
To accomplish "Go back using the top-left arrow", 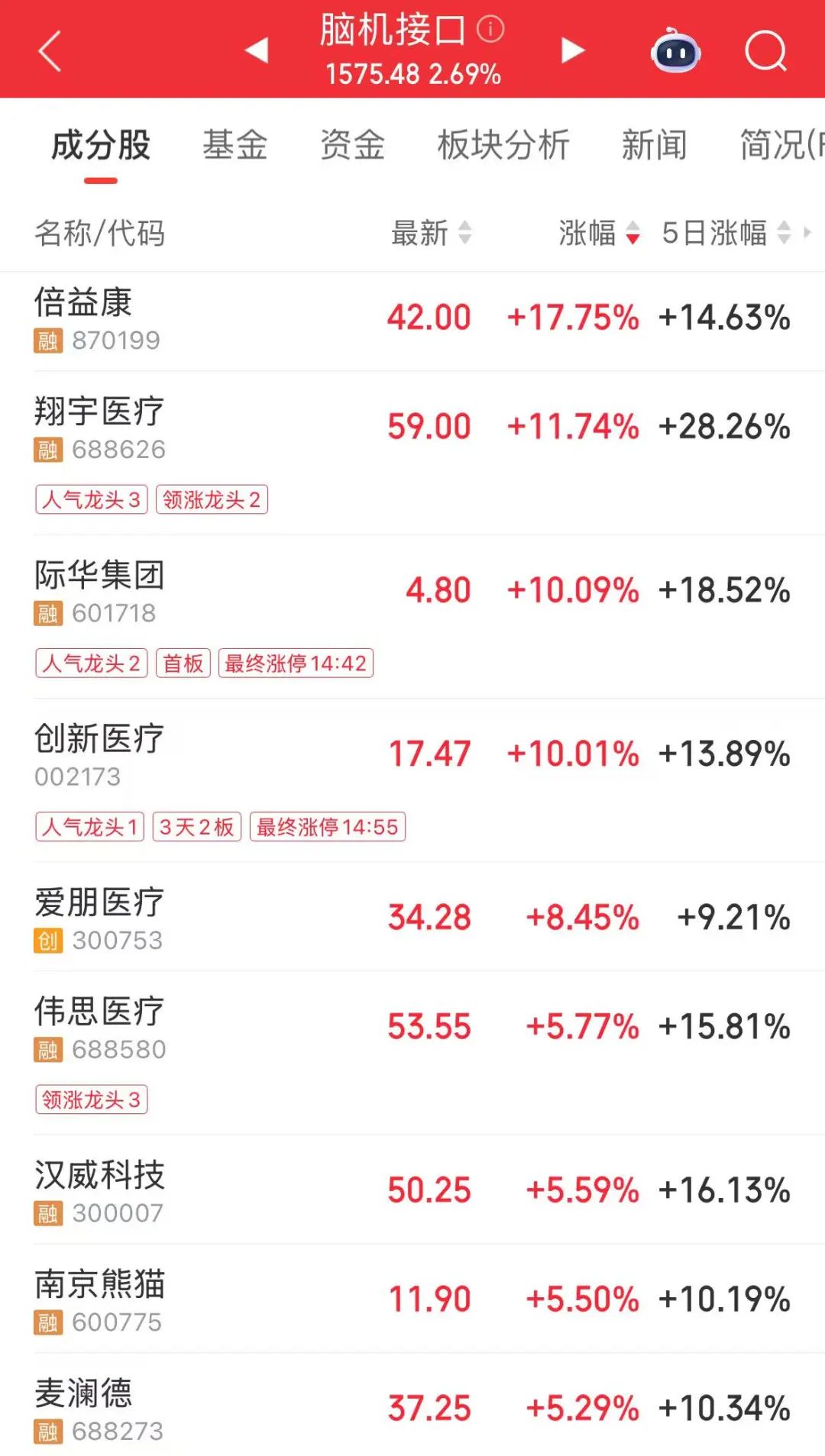I will [x=50, y=51].
